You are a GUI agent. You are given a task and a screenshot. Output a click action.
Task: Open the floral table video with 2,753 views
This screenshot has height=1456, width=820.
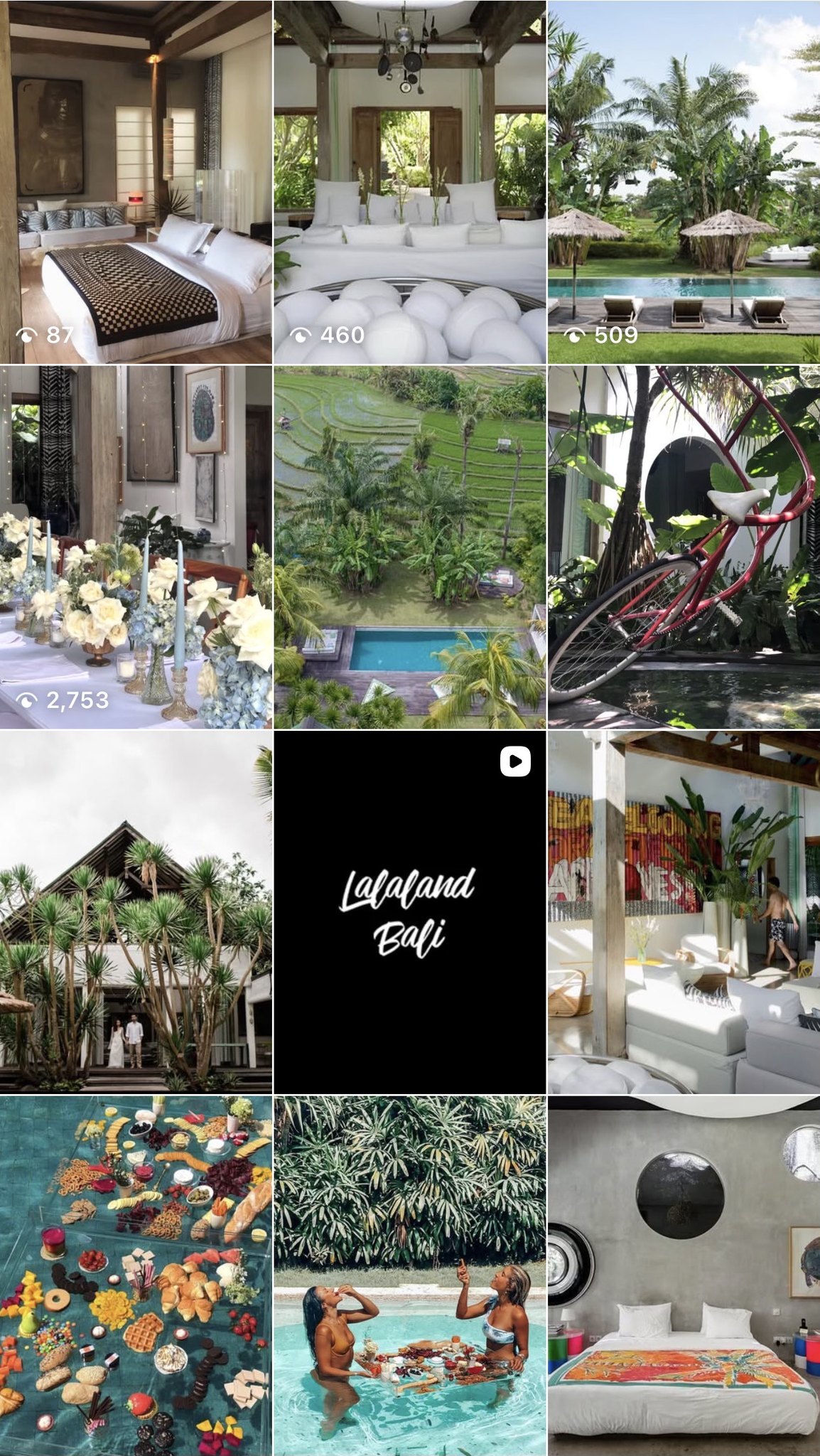coord(136,547)
